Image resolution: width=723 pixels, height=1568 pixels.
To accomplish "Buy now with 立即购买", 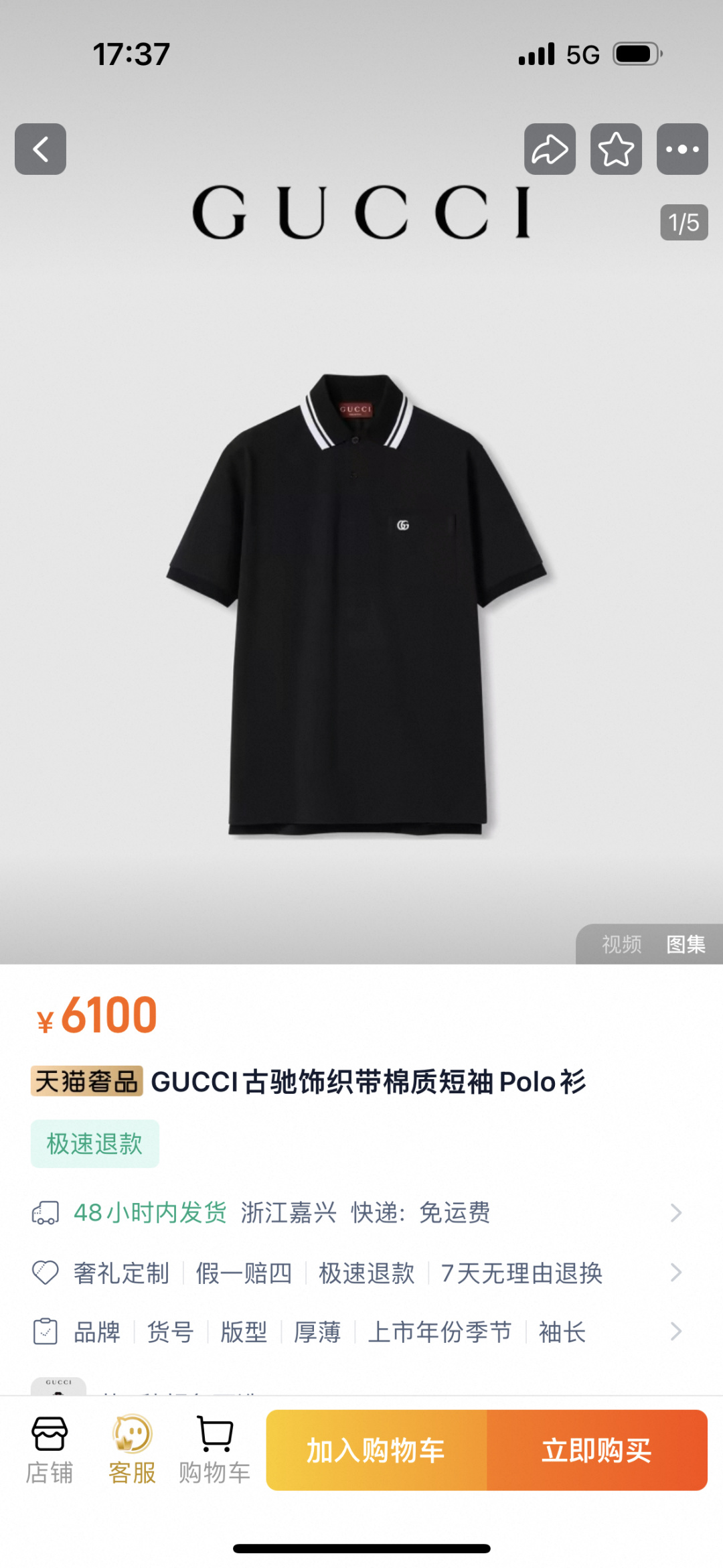I will pyautogui.click(x=596, y=1450).
